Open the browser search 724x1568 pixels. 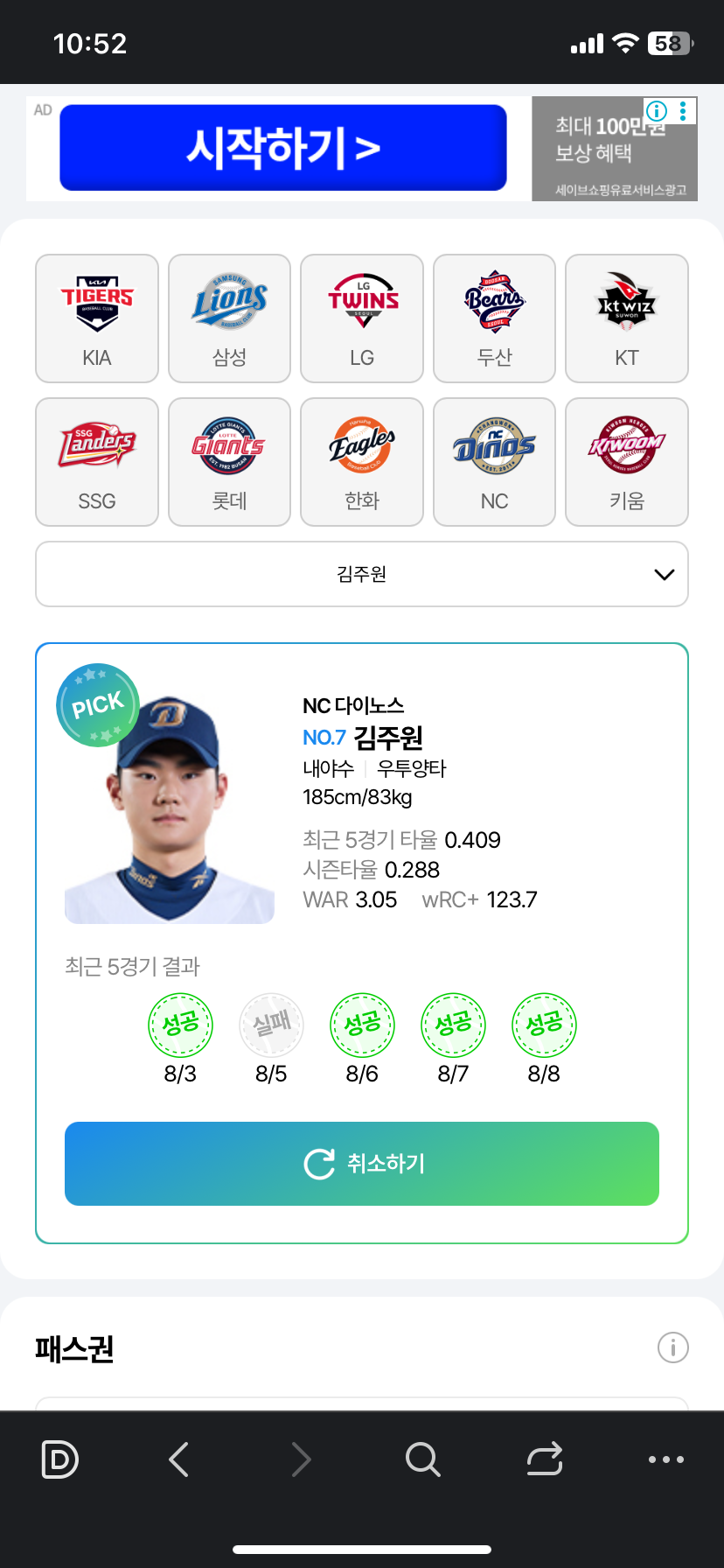(422, 1459)
